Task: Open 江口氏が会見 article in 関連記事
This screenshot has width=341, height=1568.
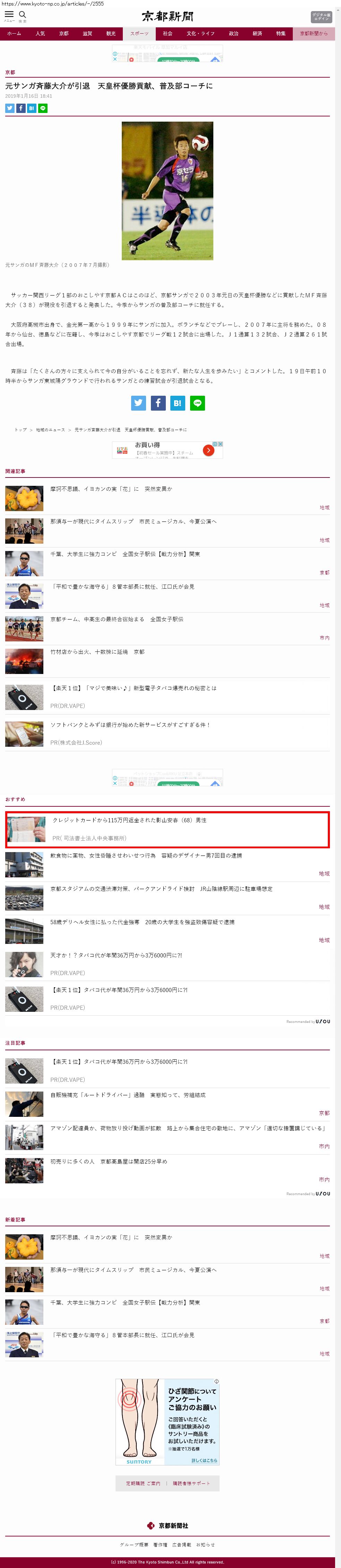Action: (122, 586)
